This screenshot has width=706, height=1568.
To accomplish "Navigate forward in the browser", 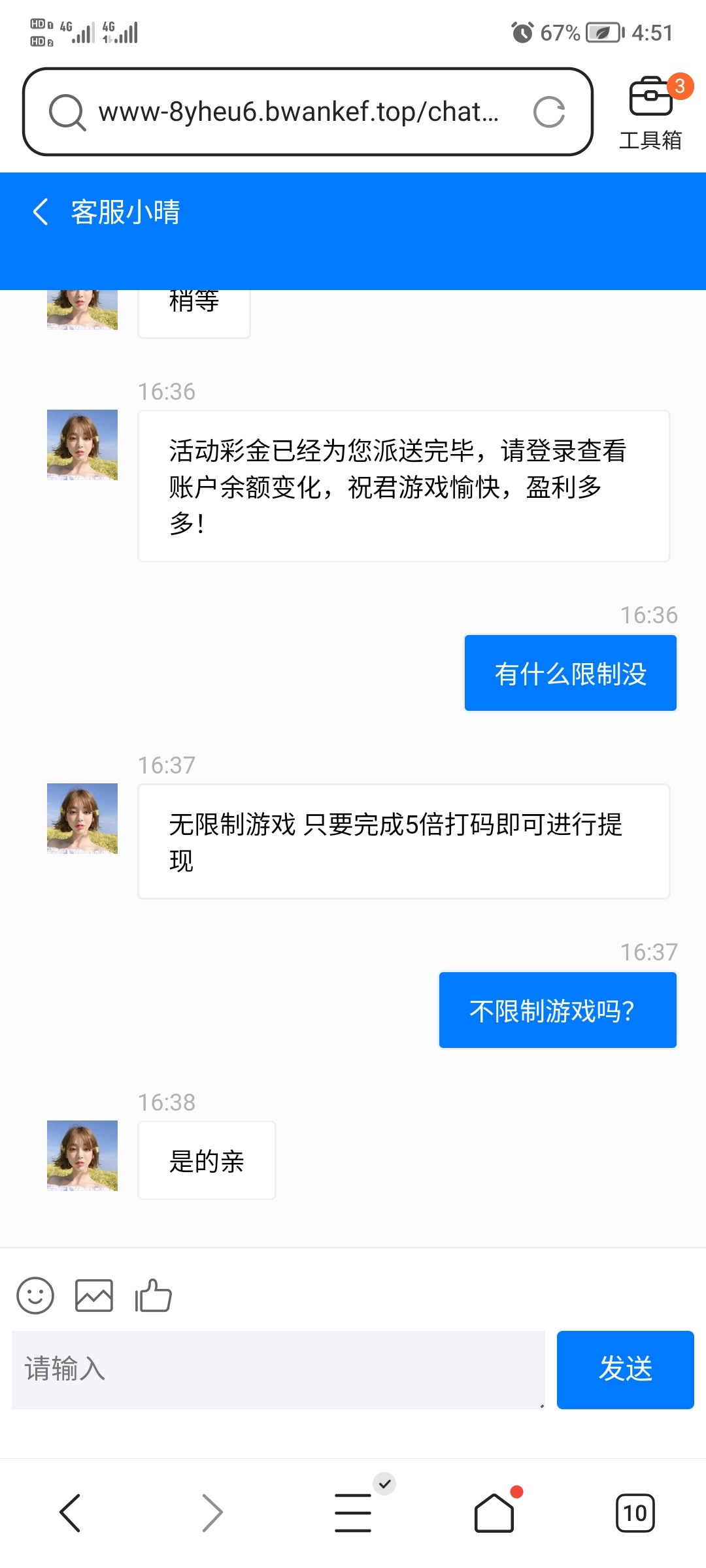I will click(x=212, y=1512).
